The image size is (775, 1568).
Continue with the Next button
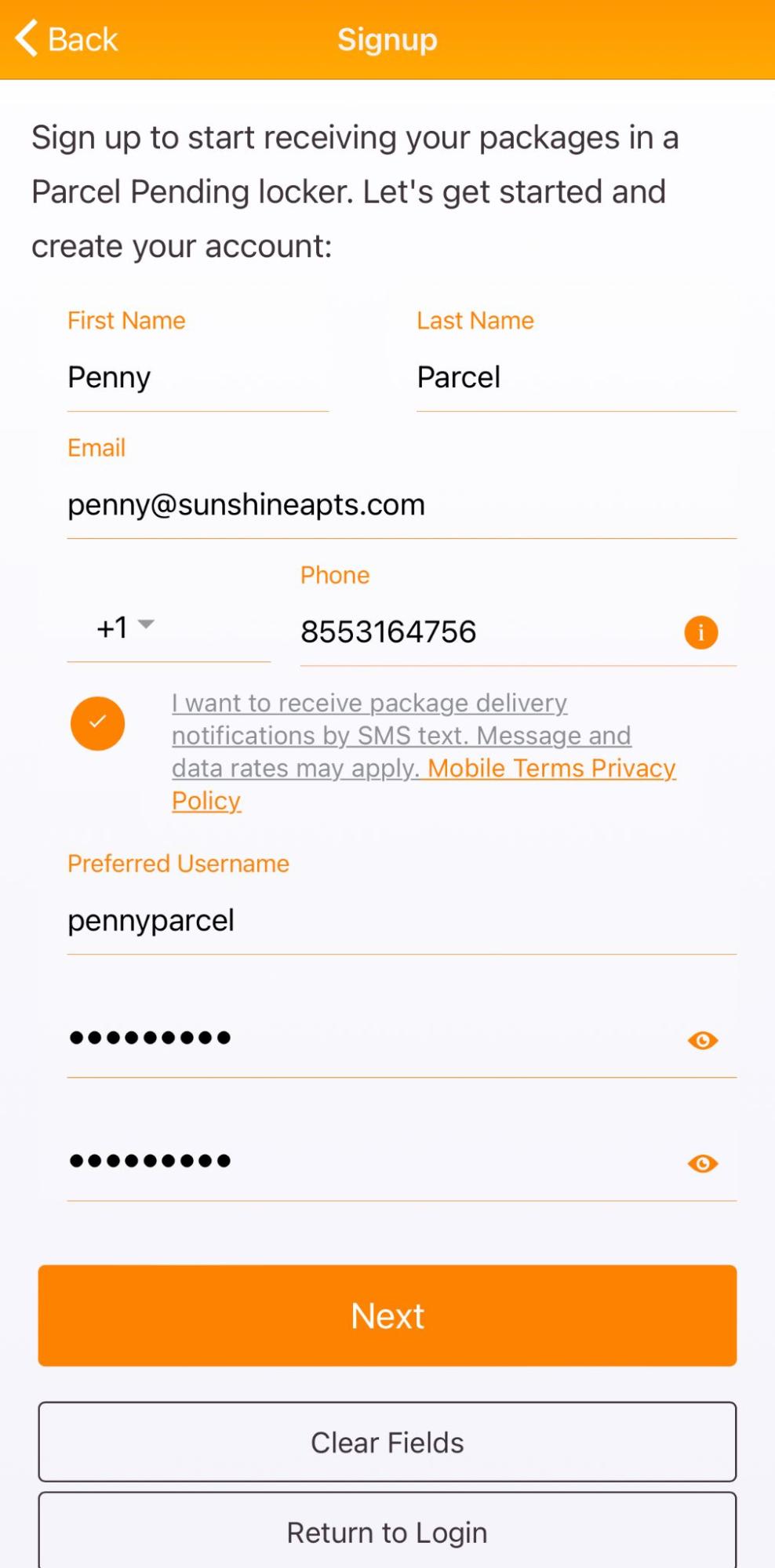(x=387, y=1315)
